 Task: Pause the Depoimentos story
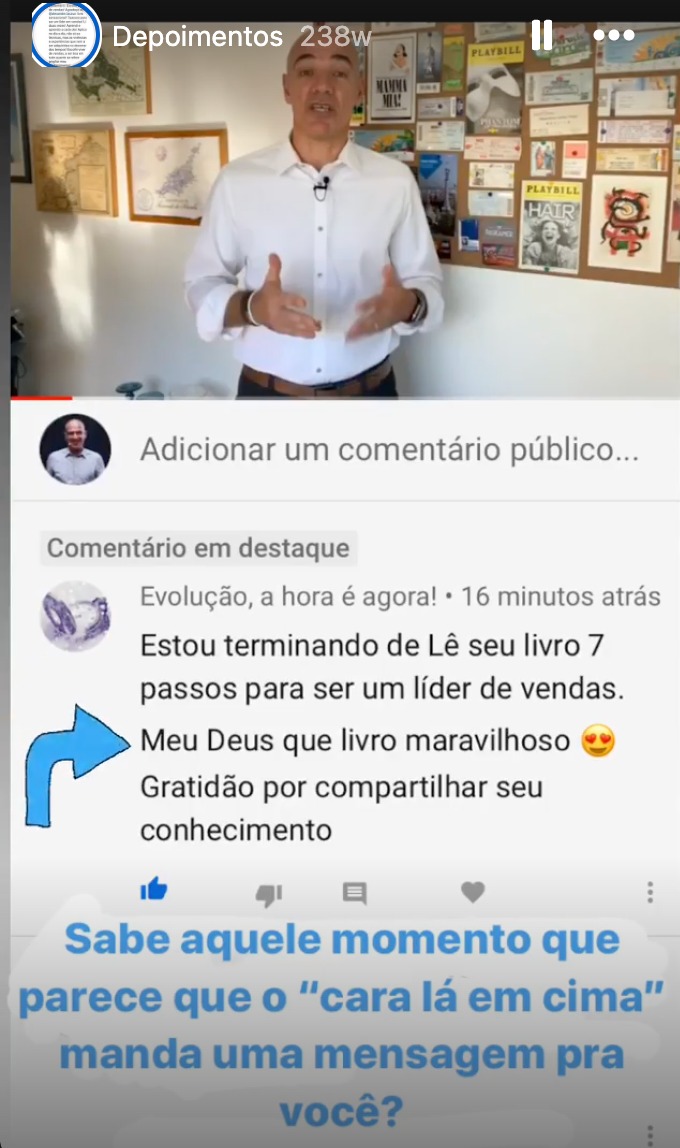(541, 36)
